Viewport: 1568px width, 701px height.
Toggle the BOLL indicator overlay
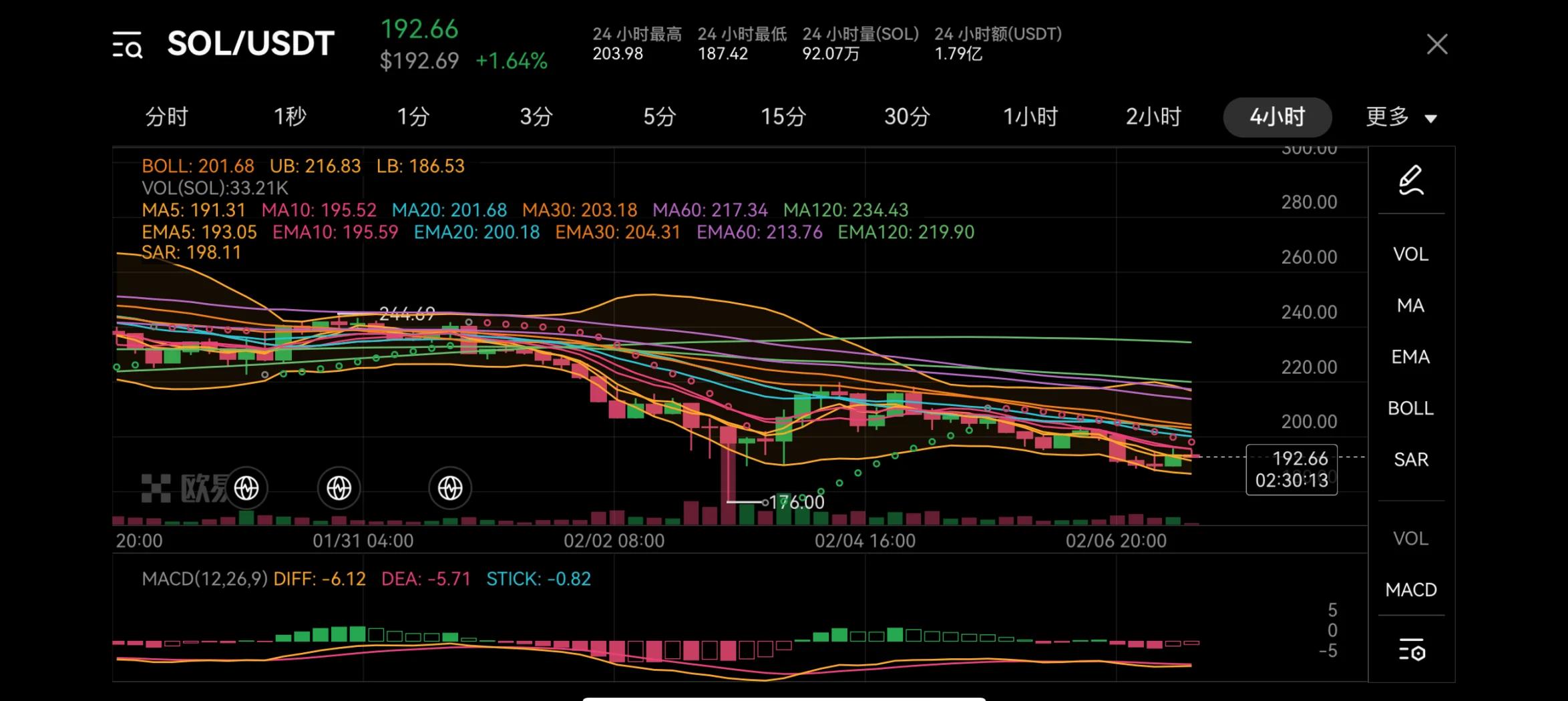1410,409
